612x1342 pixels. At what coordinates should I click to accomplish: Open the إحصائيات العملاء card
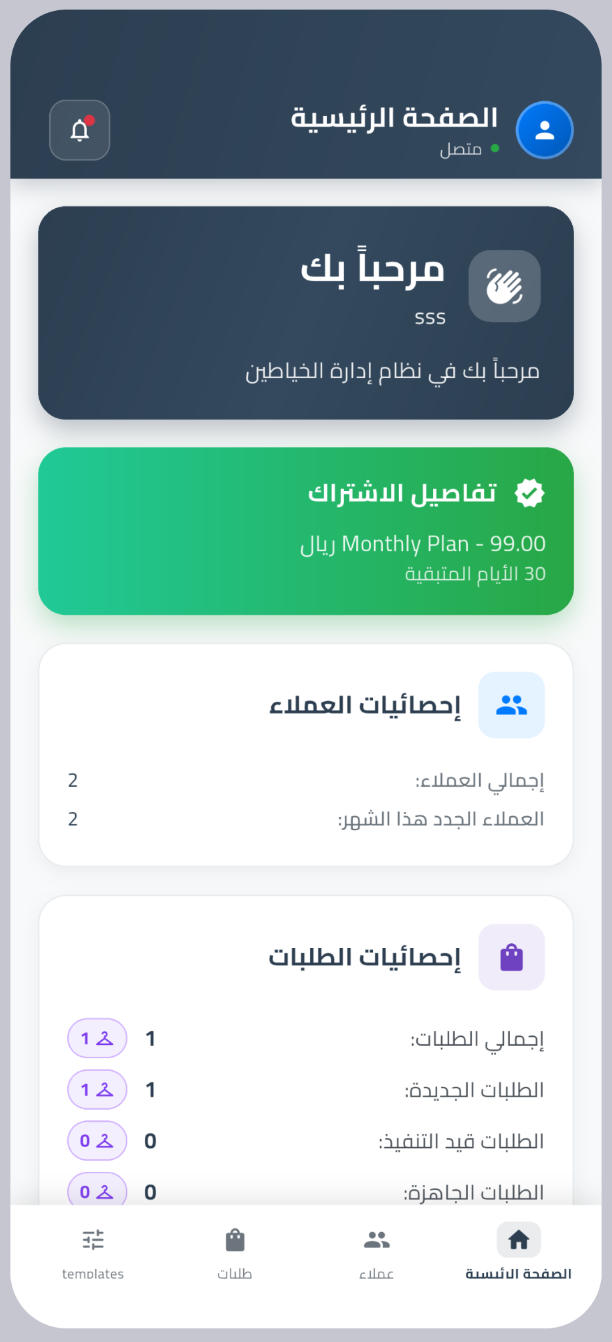click(306, 754)
